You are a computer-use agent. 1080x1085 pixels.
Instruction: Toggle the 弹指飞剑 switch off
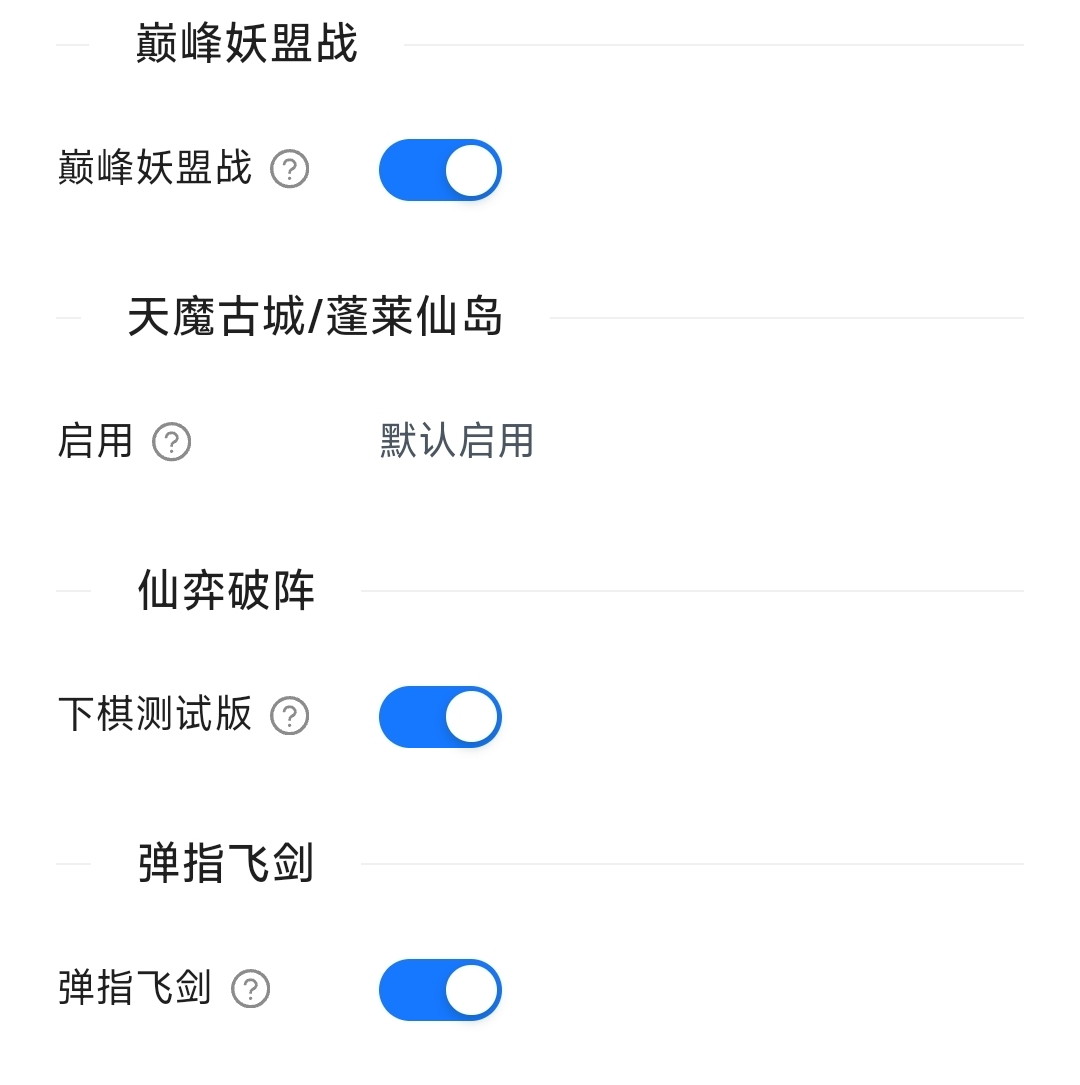(x=440, y=990)
